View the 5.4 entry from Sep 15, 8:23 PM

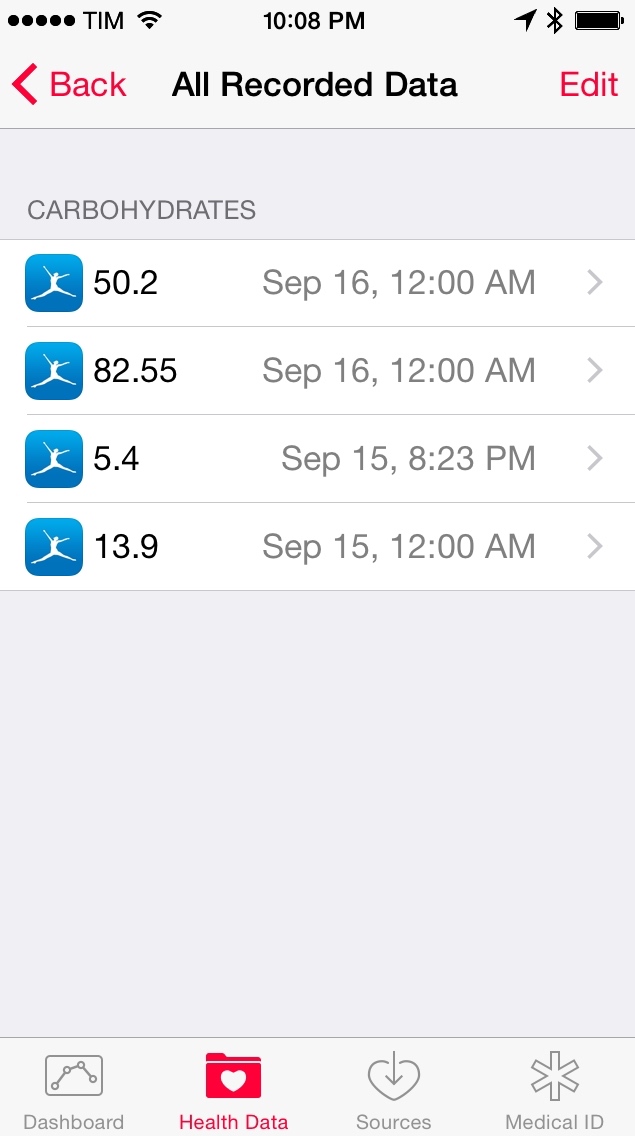pyautogui.click(x=317, y=459)
